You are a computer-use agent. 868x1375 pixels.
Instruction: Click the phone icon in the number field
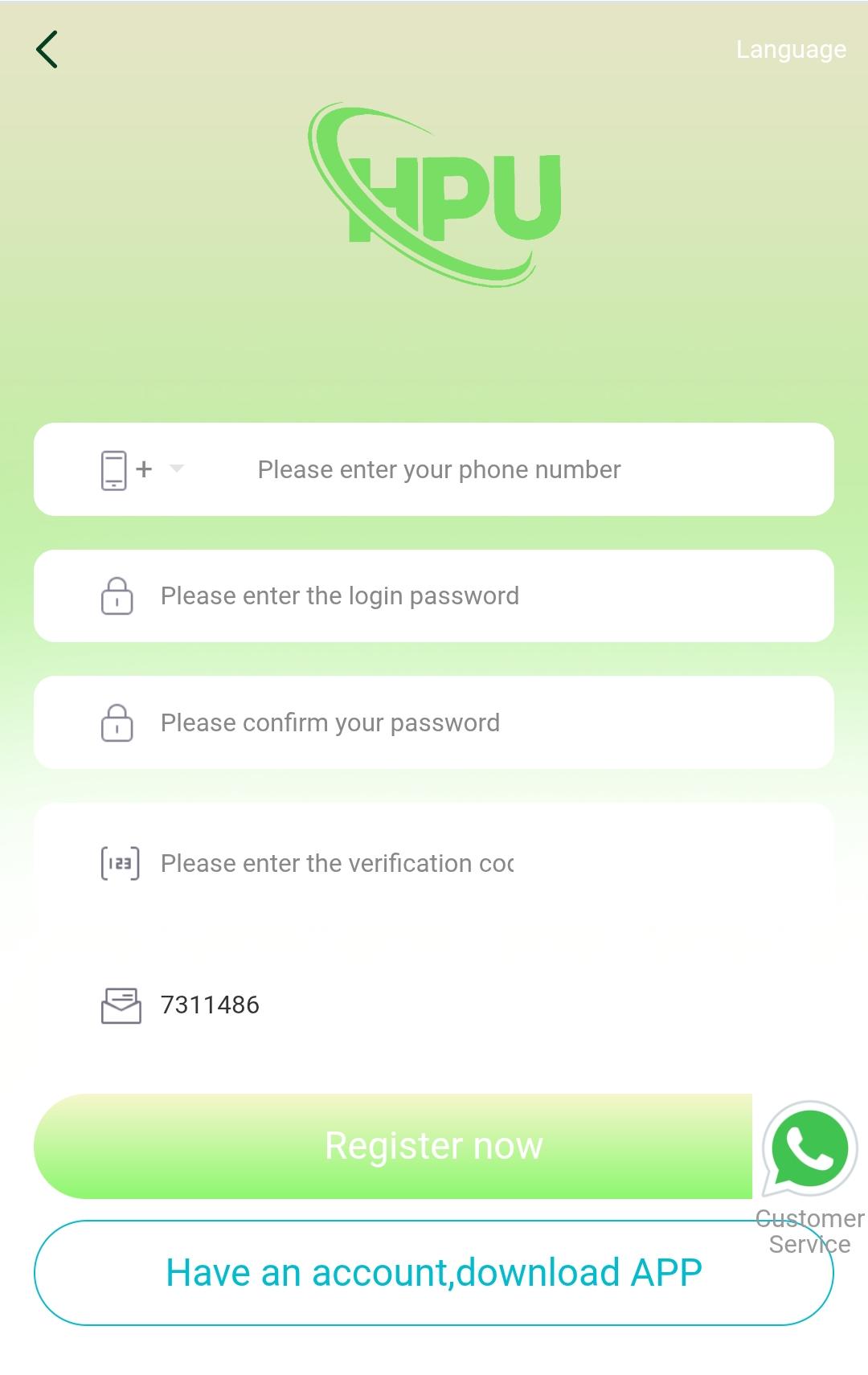[114, 469]
